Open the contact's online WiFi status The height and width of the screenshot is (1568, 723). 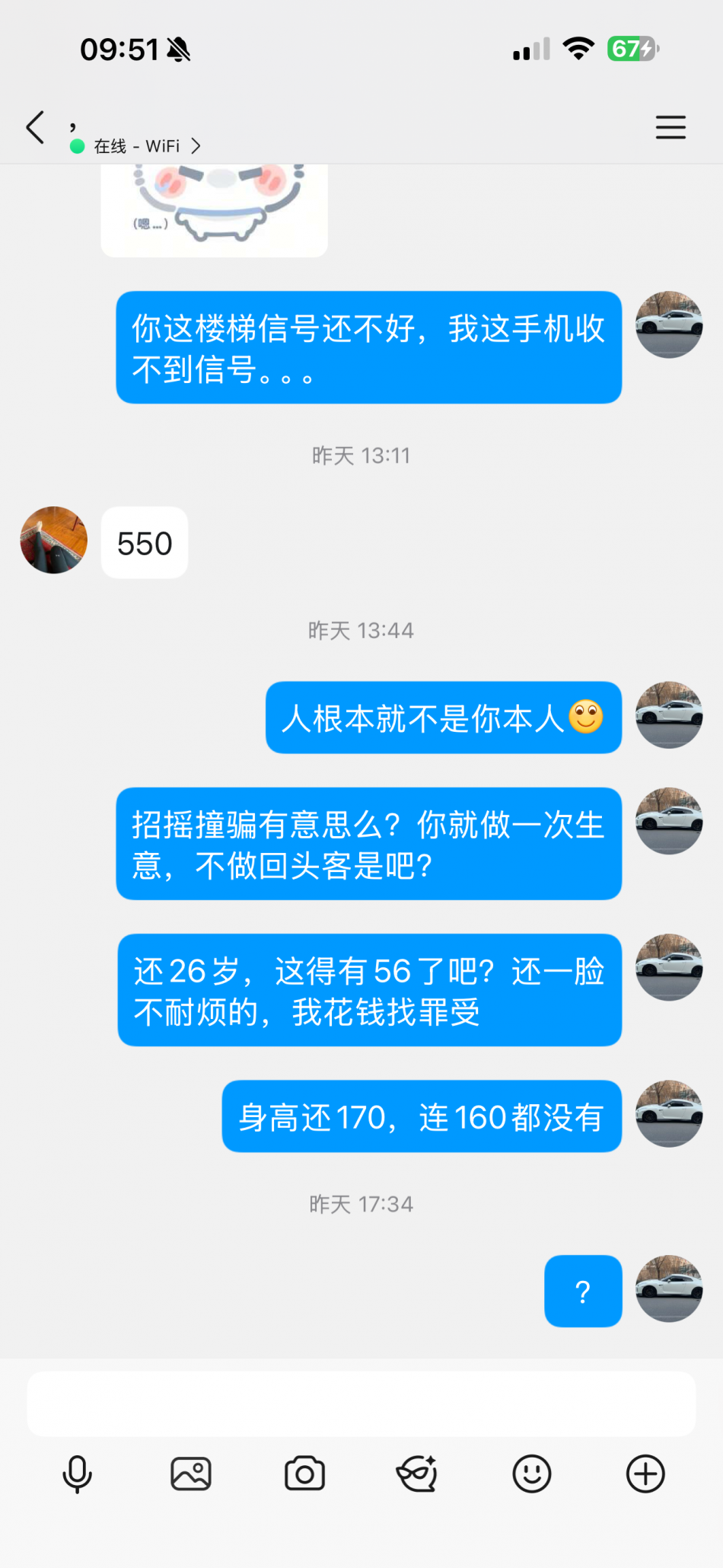coord(137,145)
